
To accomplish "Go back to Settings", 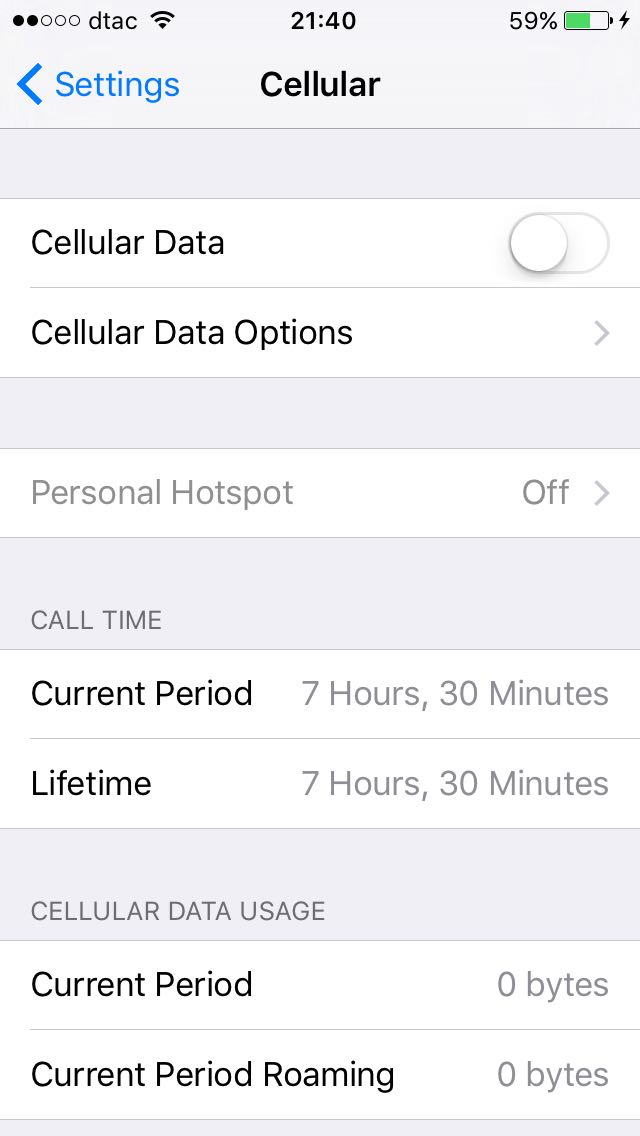I will pos(98,85).
